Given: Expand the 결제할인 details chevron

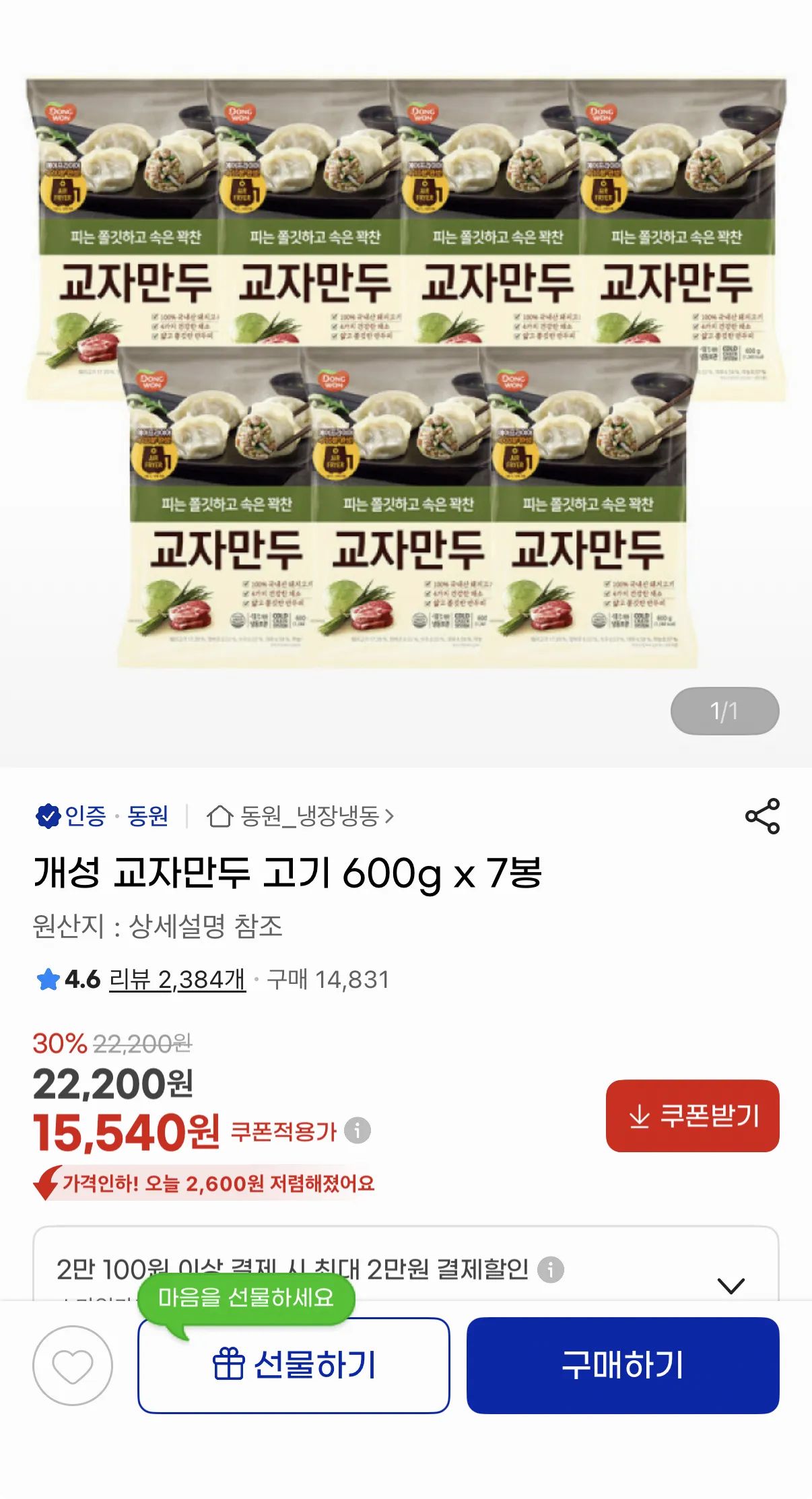Looking at the screenshot, I should coord(731,1285).
